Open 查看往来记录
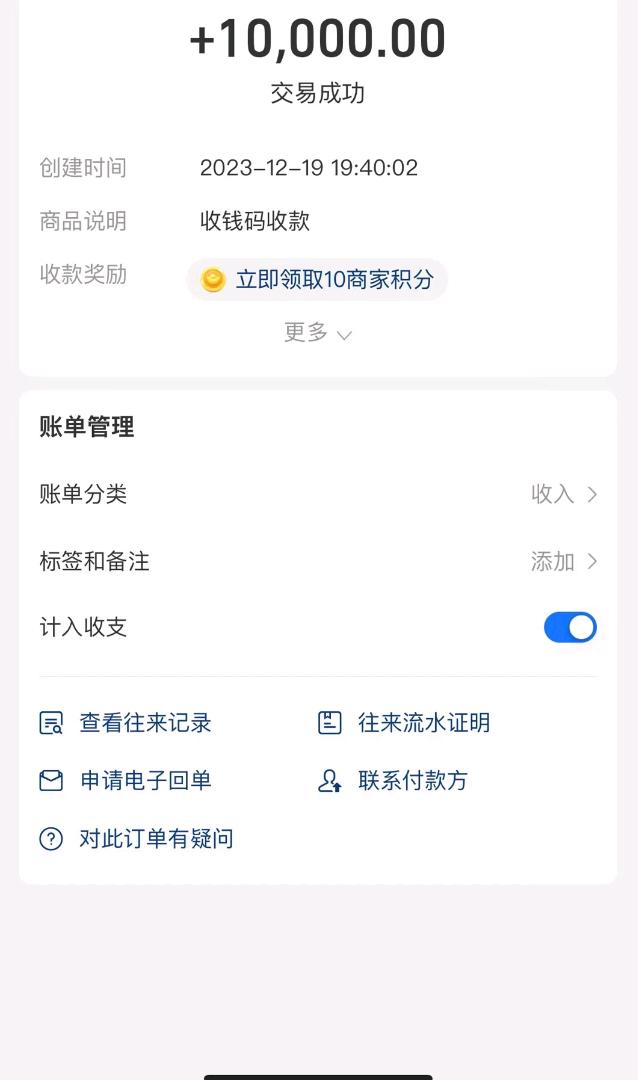This screenshot has width=638, height=1080. (125, 723)
